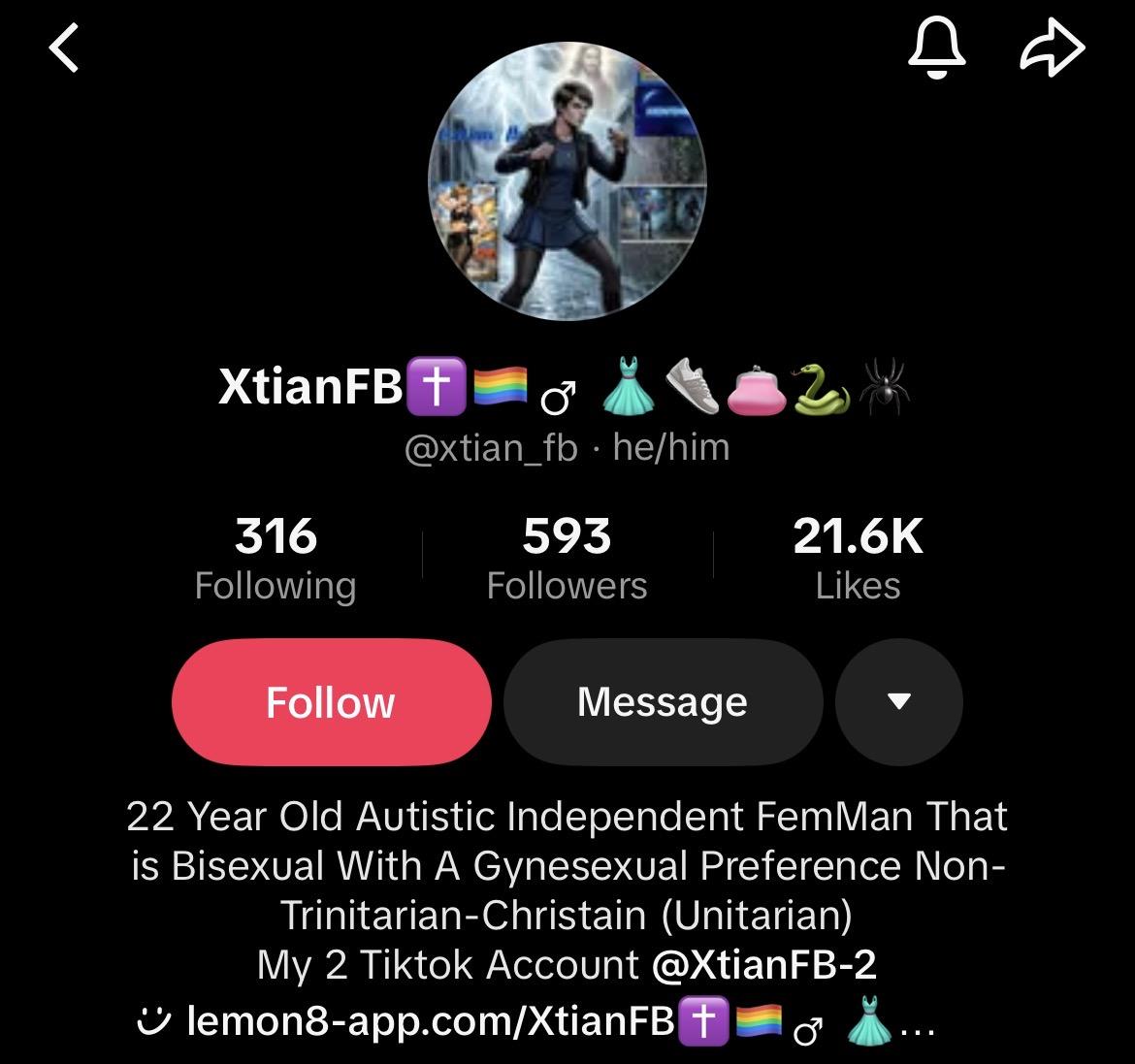Go back using the top-left arrow

click(x=64, y=49)
